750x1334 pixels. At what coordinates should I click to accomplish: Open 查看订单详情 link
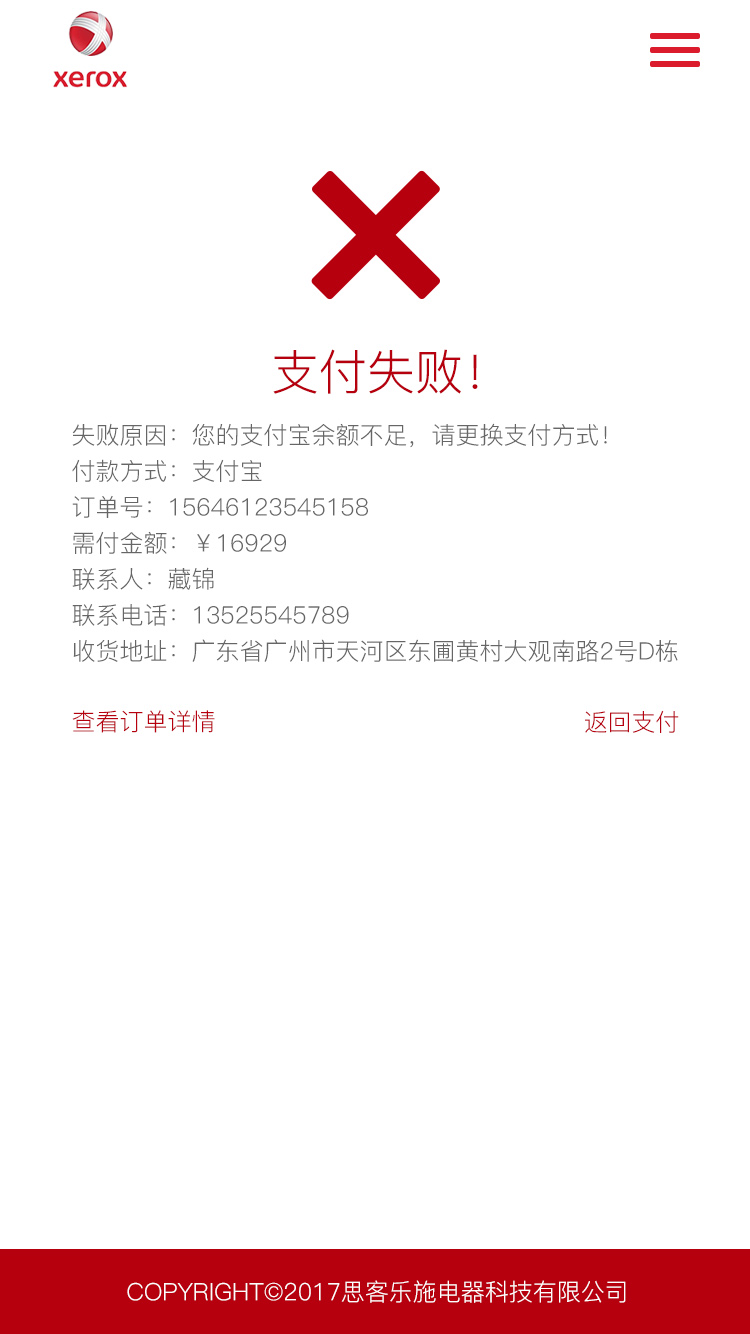point(144,722)
